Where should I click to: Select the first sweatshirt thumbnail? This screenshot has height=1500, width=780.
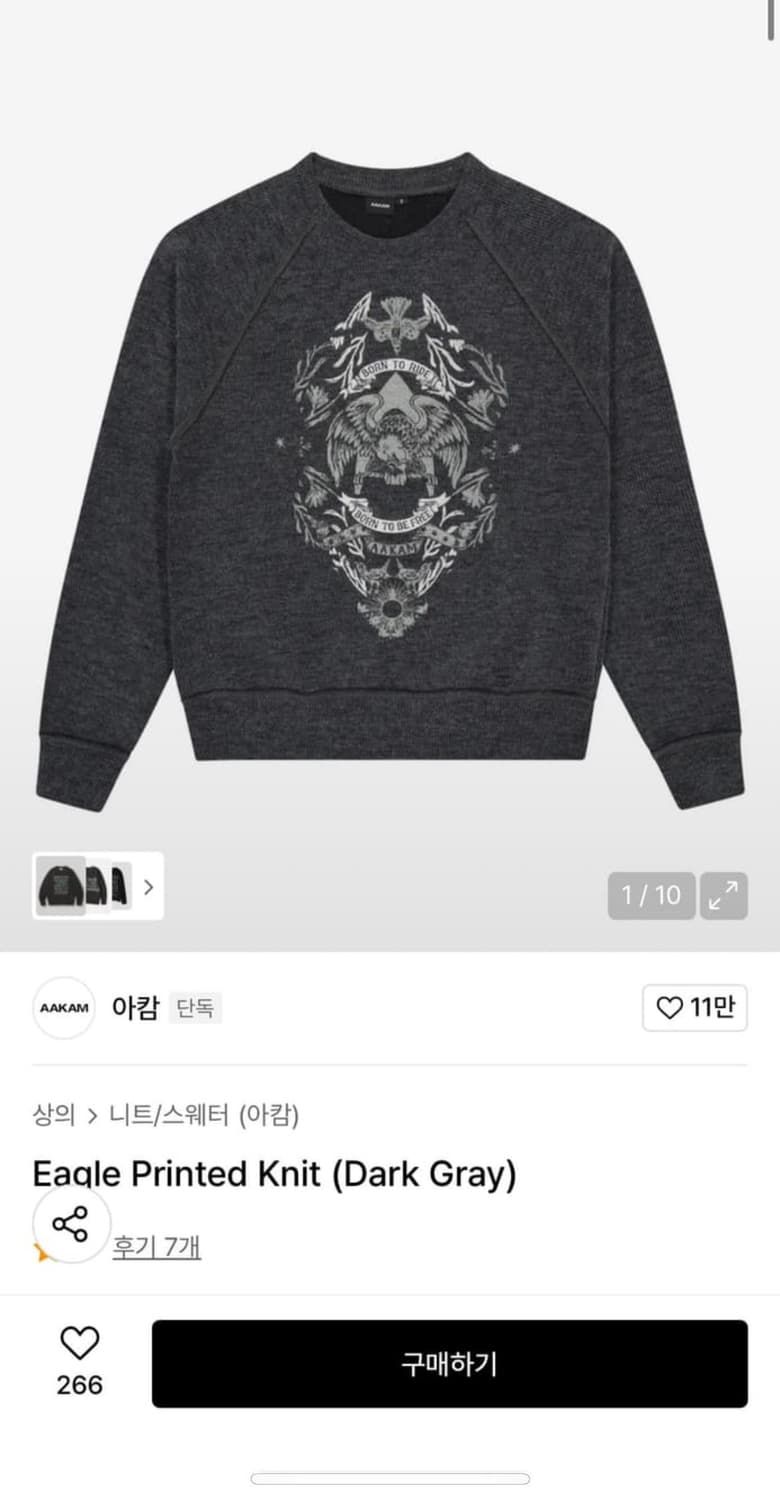[60, 889]
